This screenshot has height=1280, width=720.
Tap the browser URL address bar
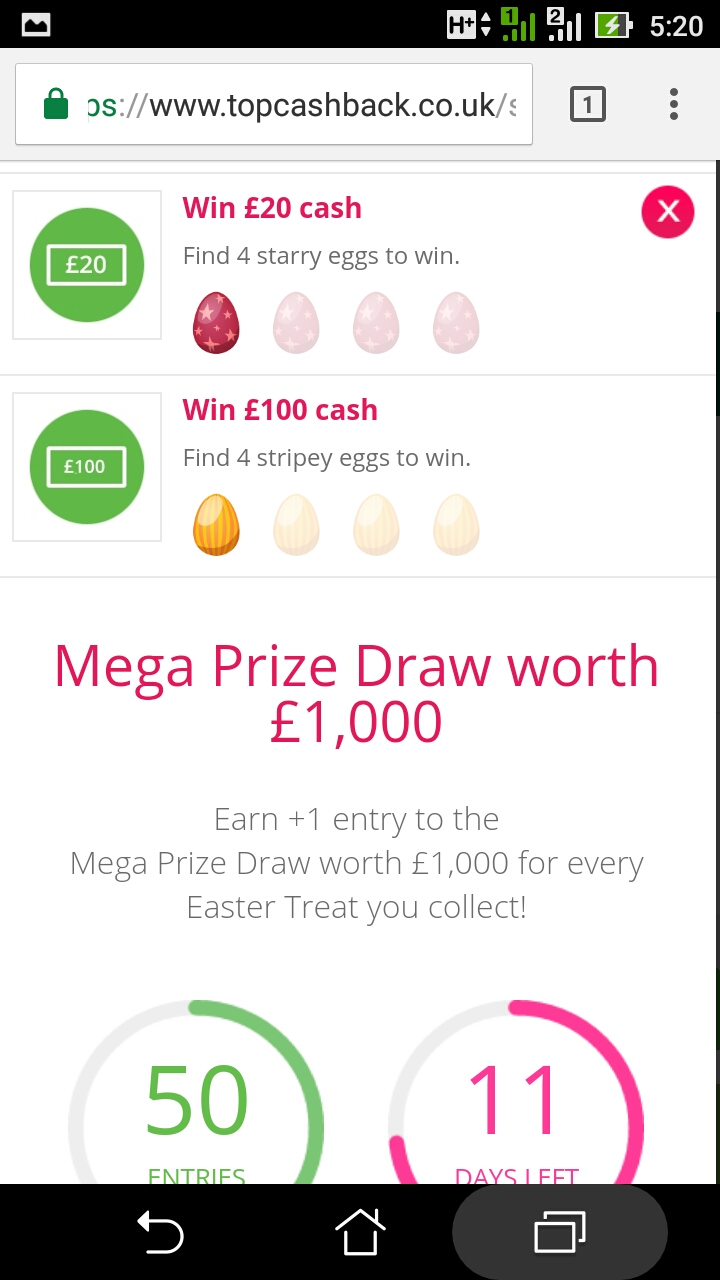[x=300, y=105]
